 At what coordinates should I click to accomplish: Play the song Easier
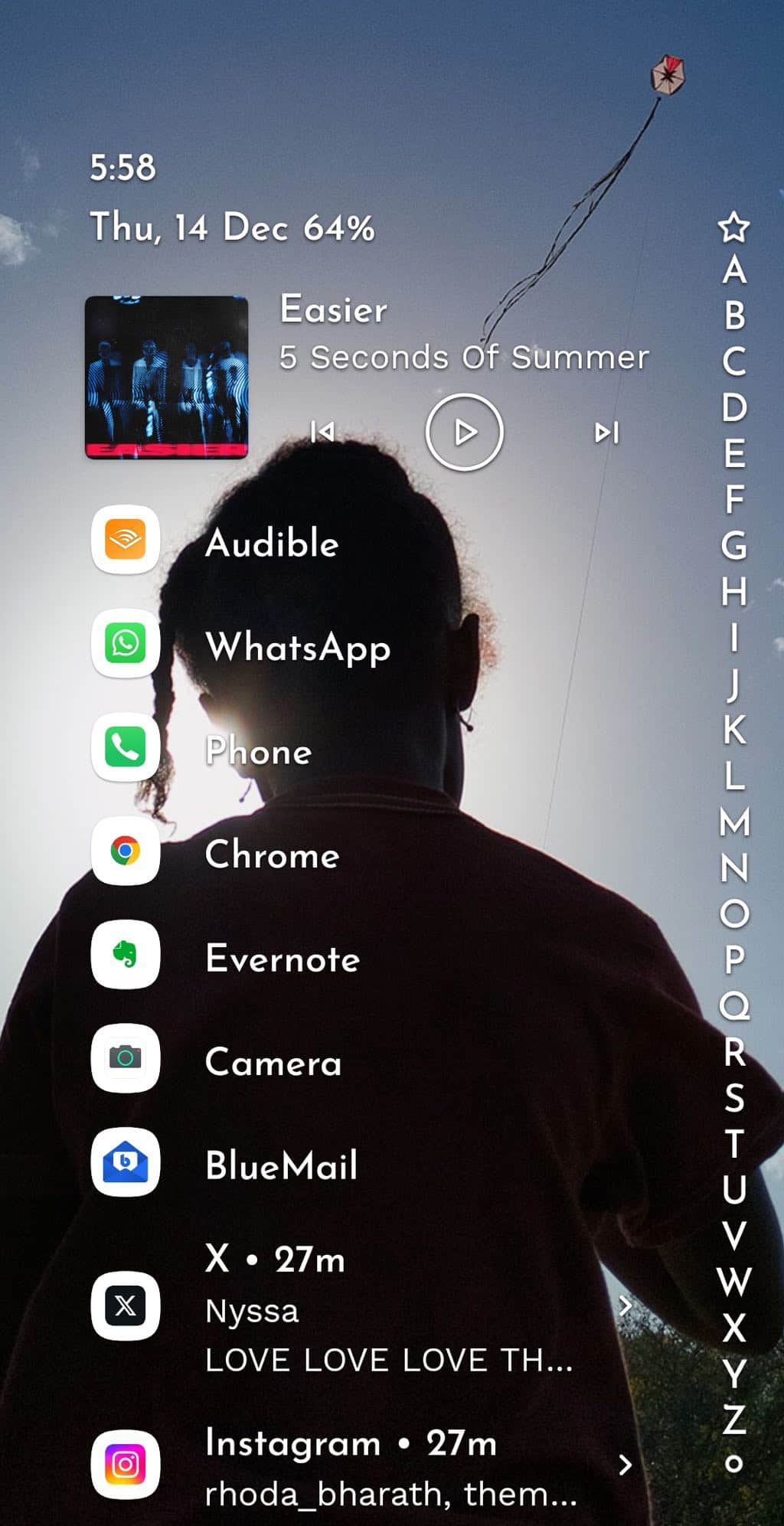click(x=464, y=432)
